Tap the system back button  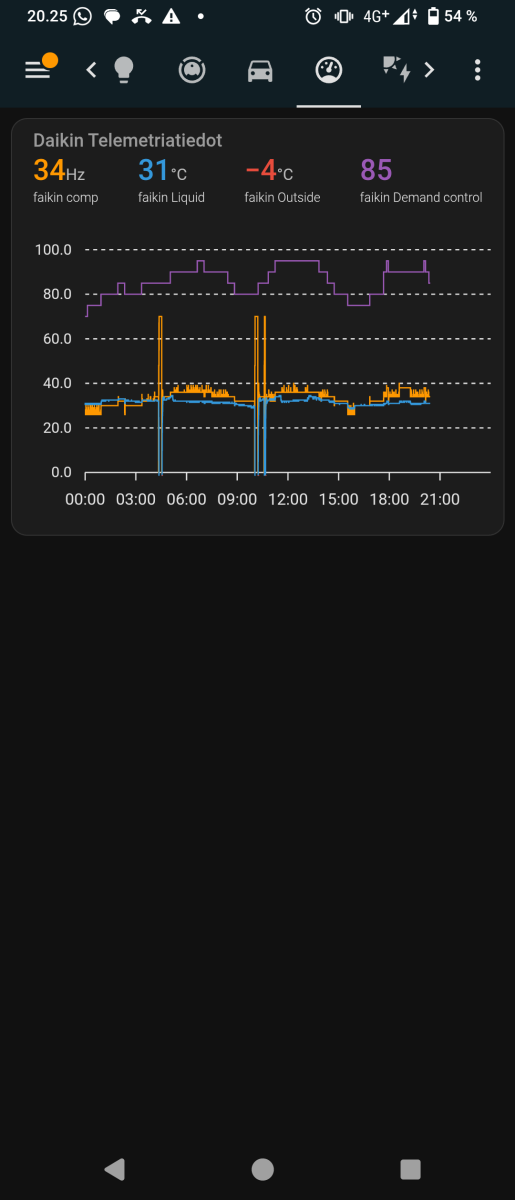[x=115, y=1169]
